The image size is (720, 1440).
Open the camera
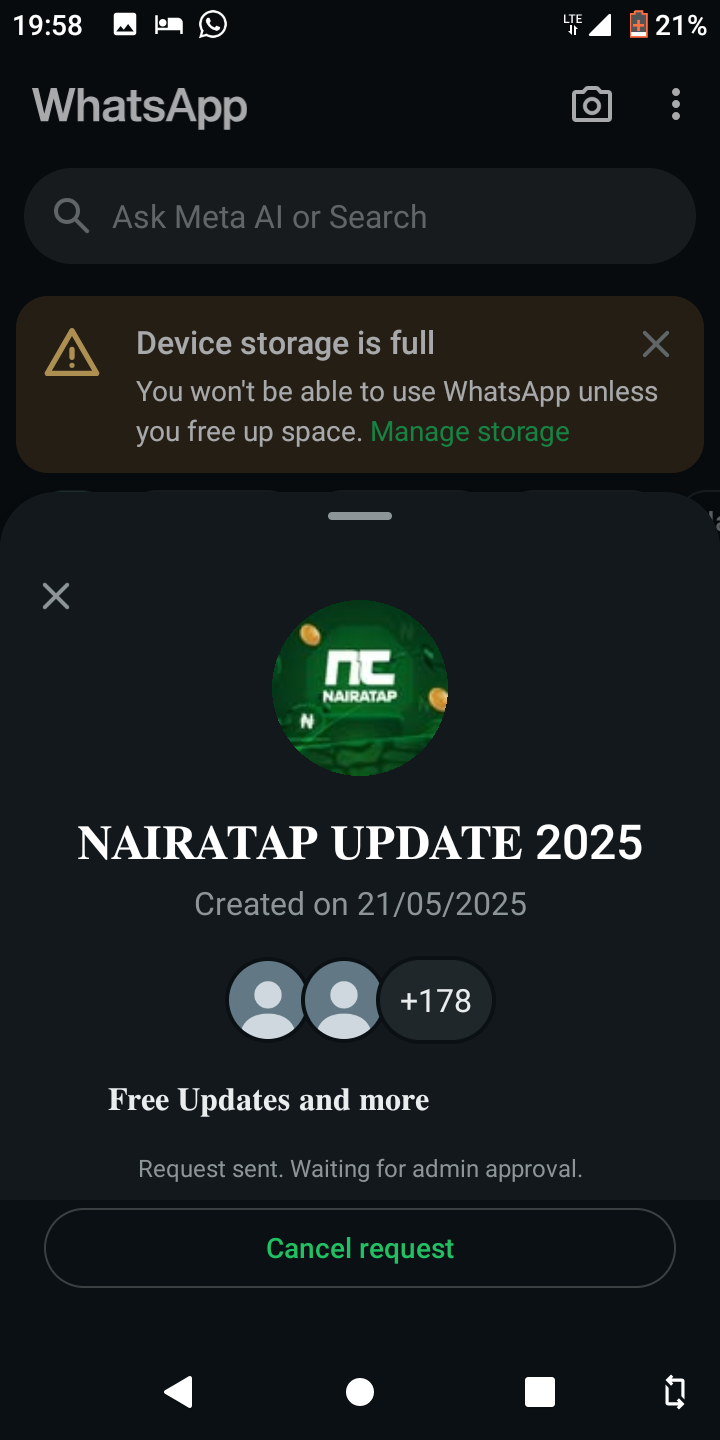[x=591, y=105]
